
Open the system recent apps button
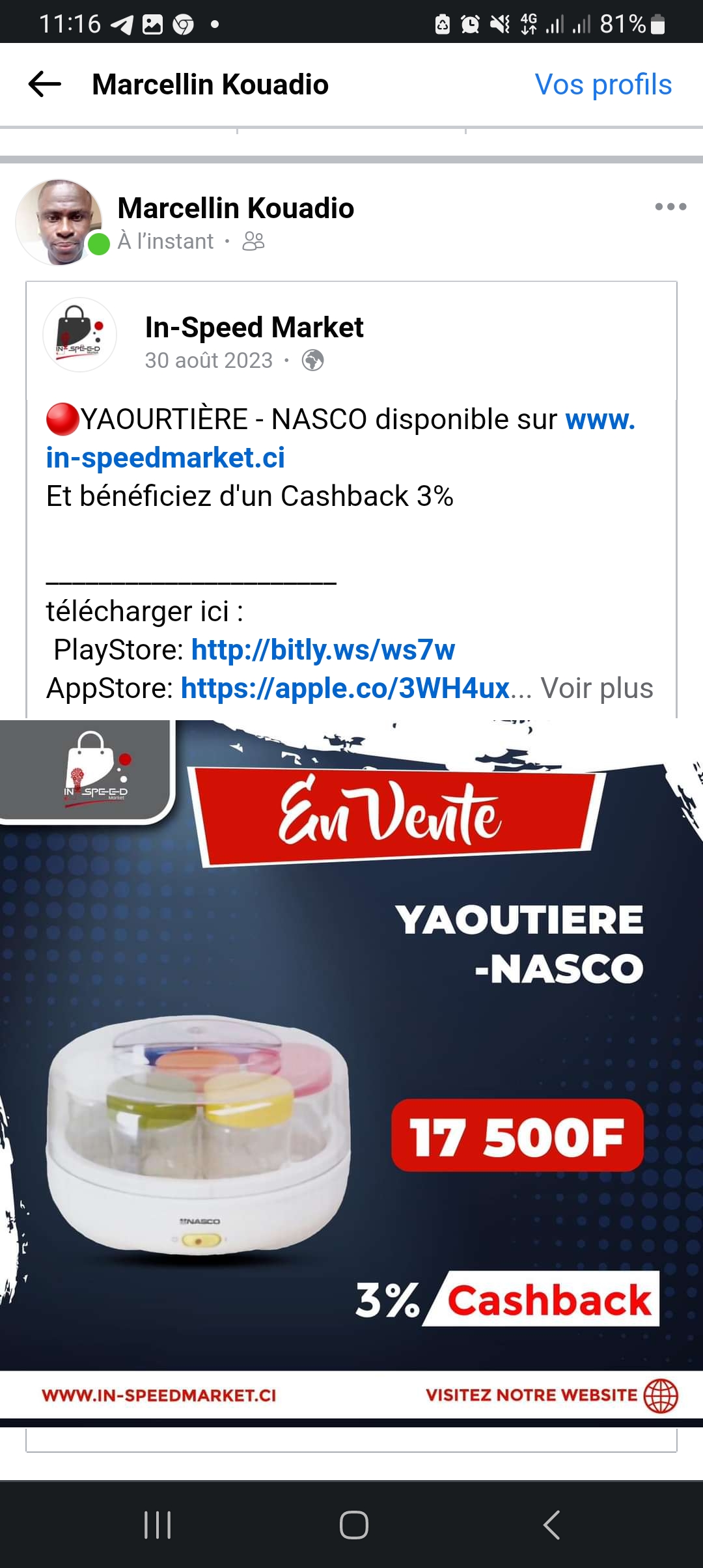point(158,1524)
